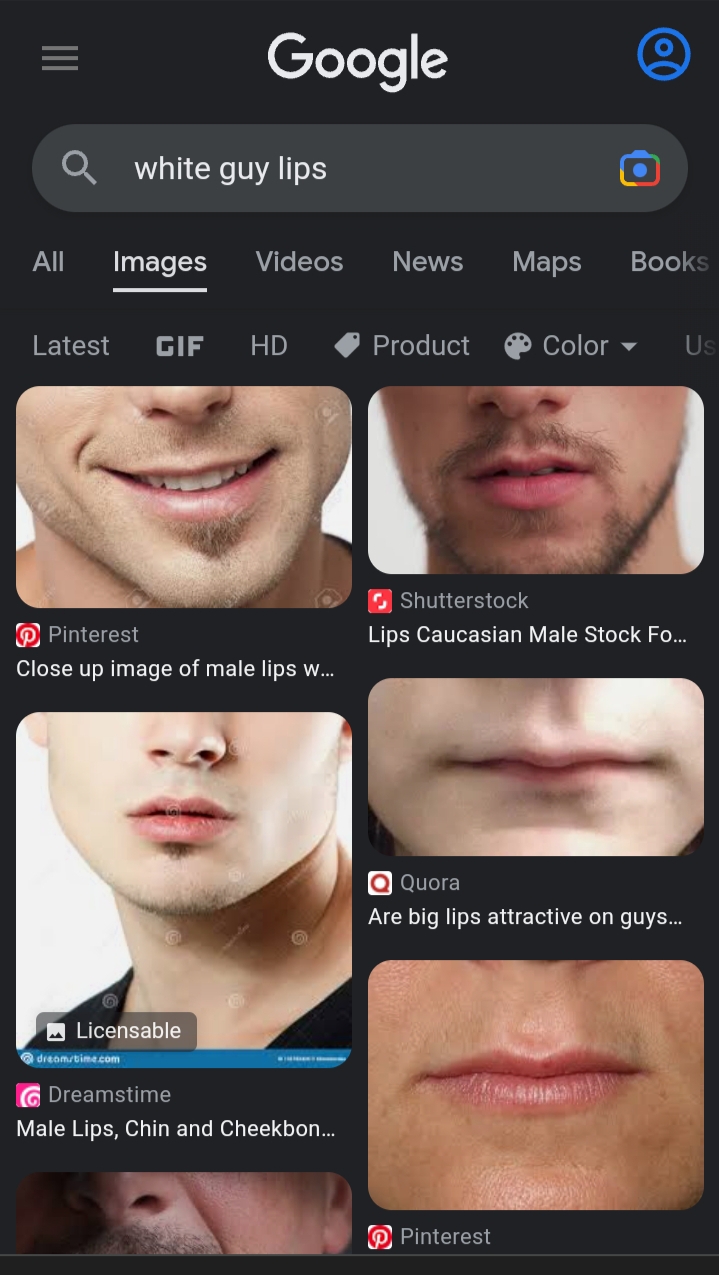Open the account profile icon

(x=663, y=54)
